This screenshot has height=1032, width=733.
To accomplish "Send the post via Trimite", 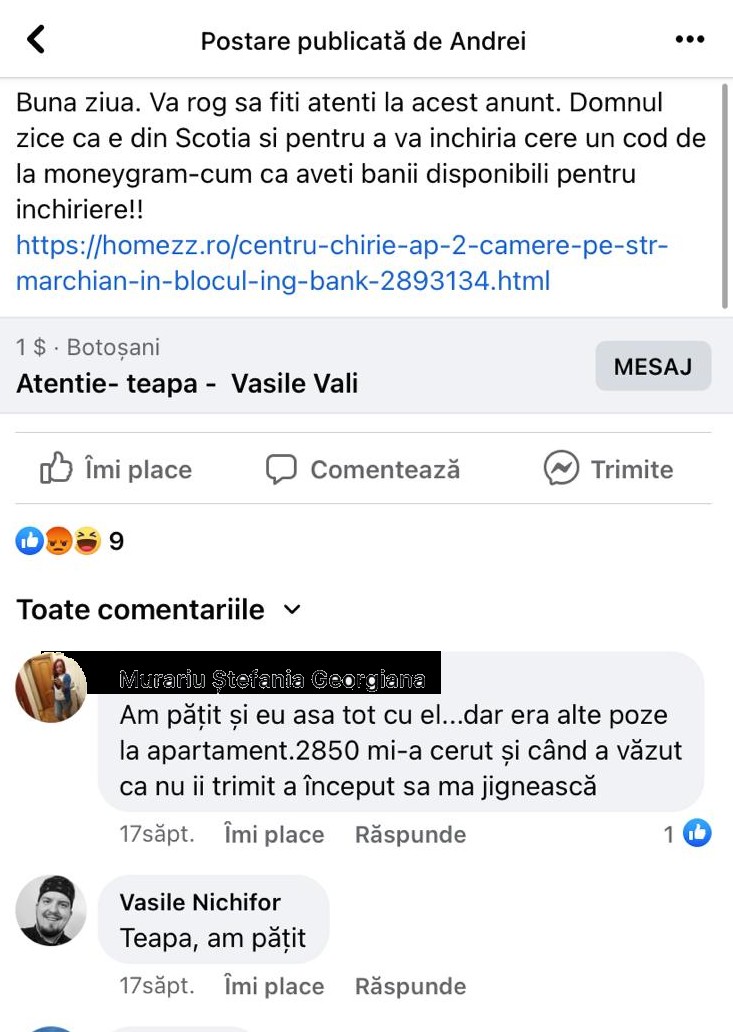I will tap(608, 469).
